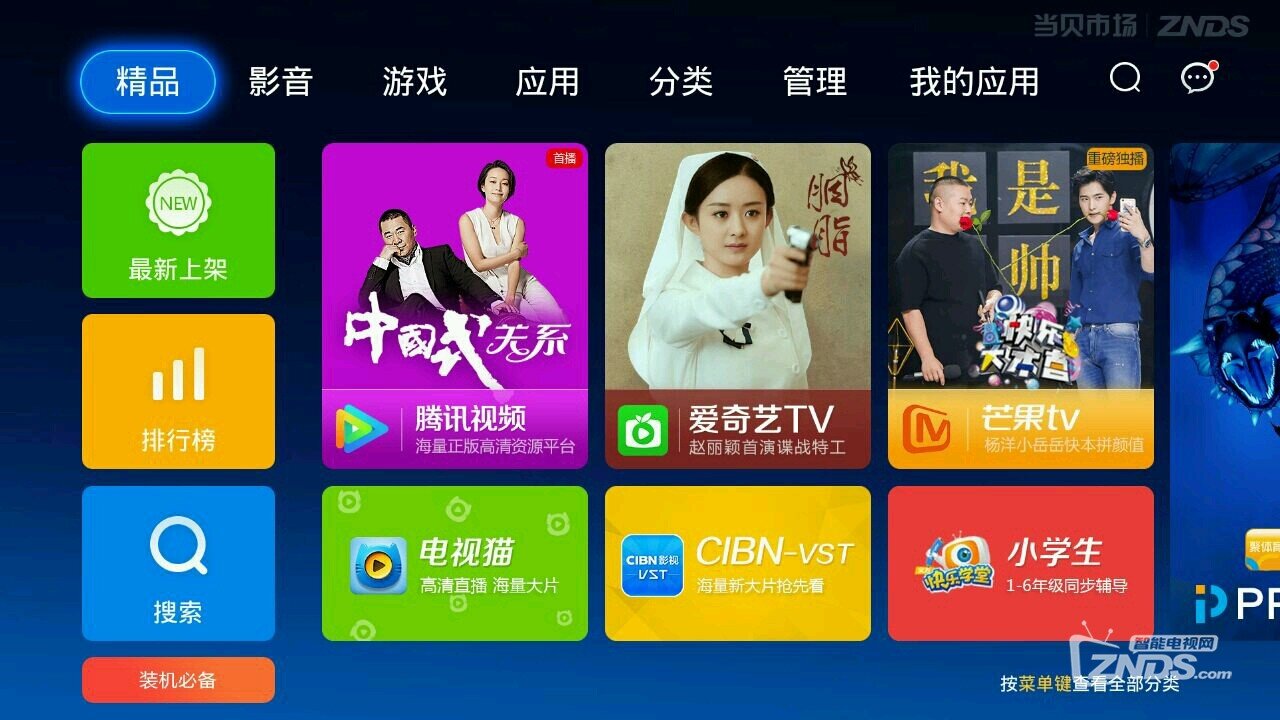Open the 电视猫 app card

click(x=455, y=563)
